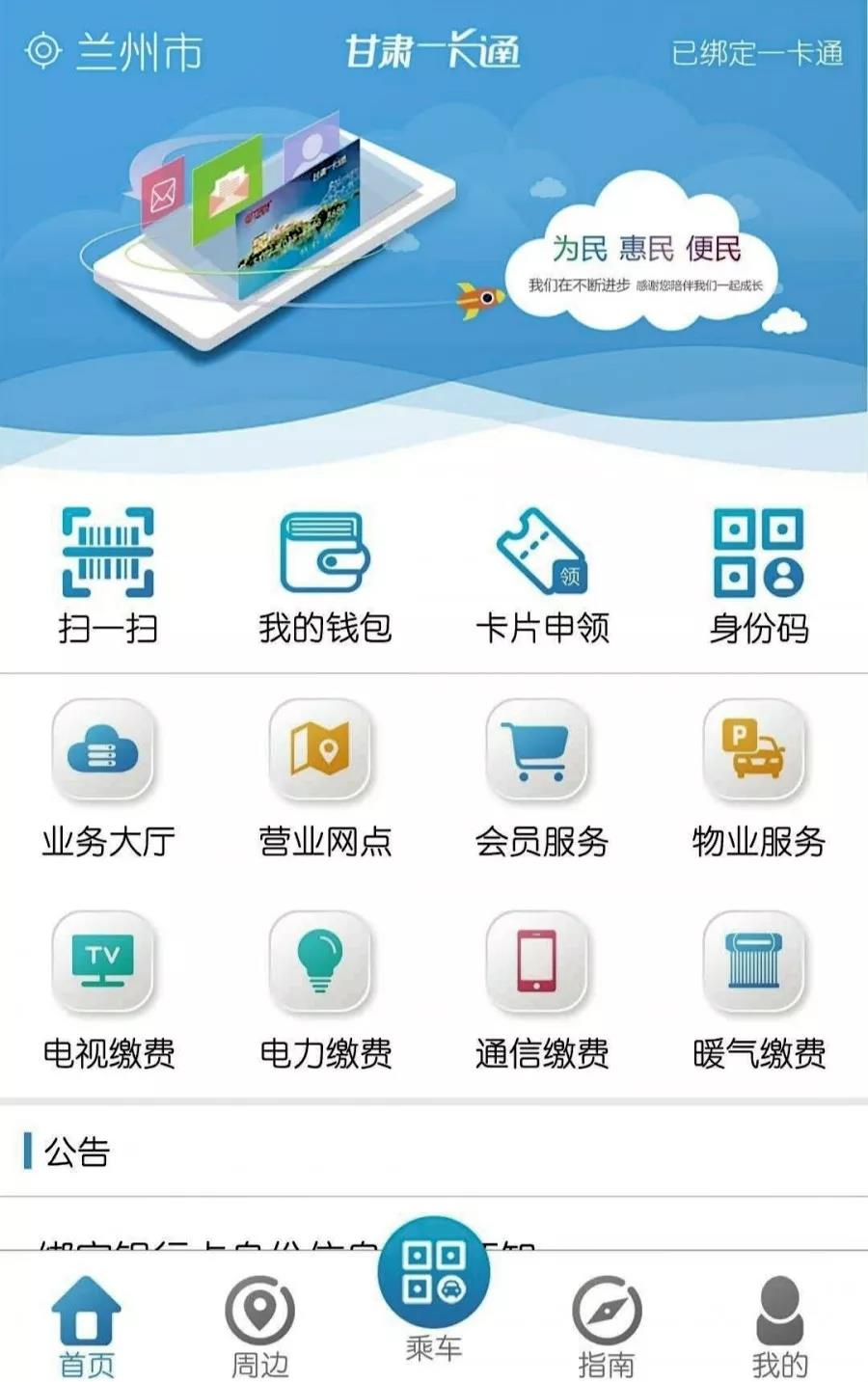The image size is (868, 1382).
Task: Show 身份码 identity code
Action: click(x=758, y=575)
